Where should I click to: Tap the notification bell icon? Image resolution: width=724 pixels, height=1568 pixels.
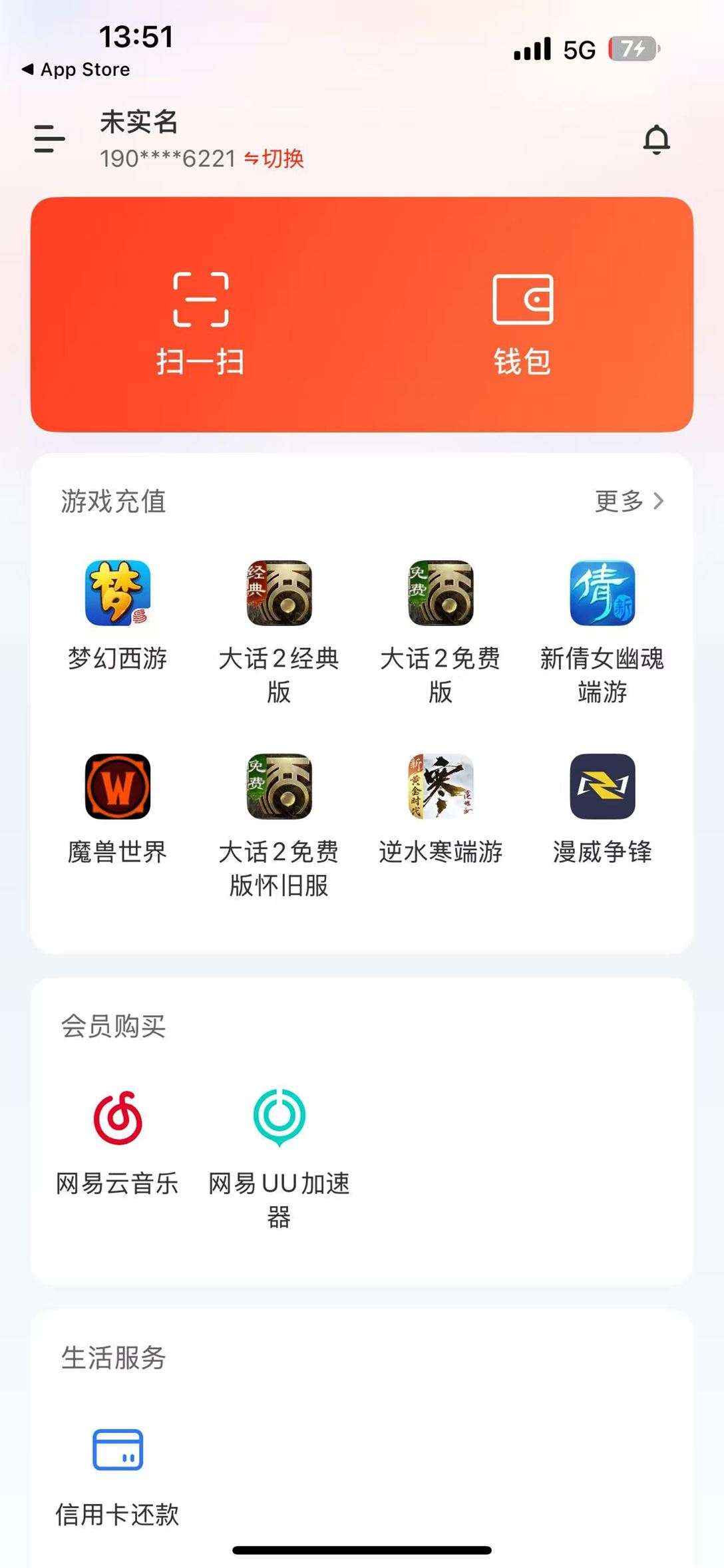point(657,140)
